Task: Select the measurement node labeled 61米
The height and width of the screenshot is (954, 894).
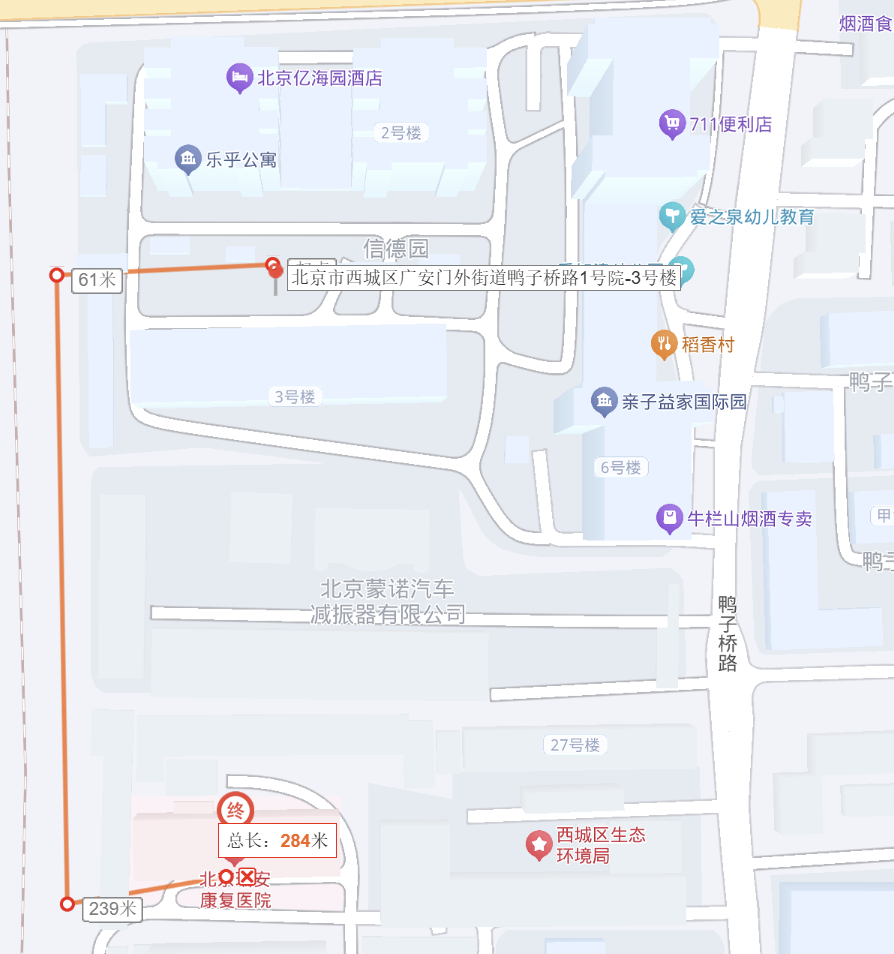Action: [57, 275]
